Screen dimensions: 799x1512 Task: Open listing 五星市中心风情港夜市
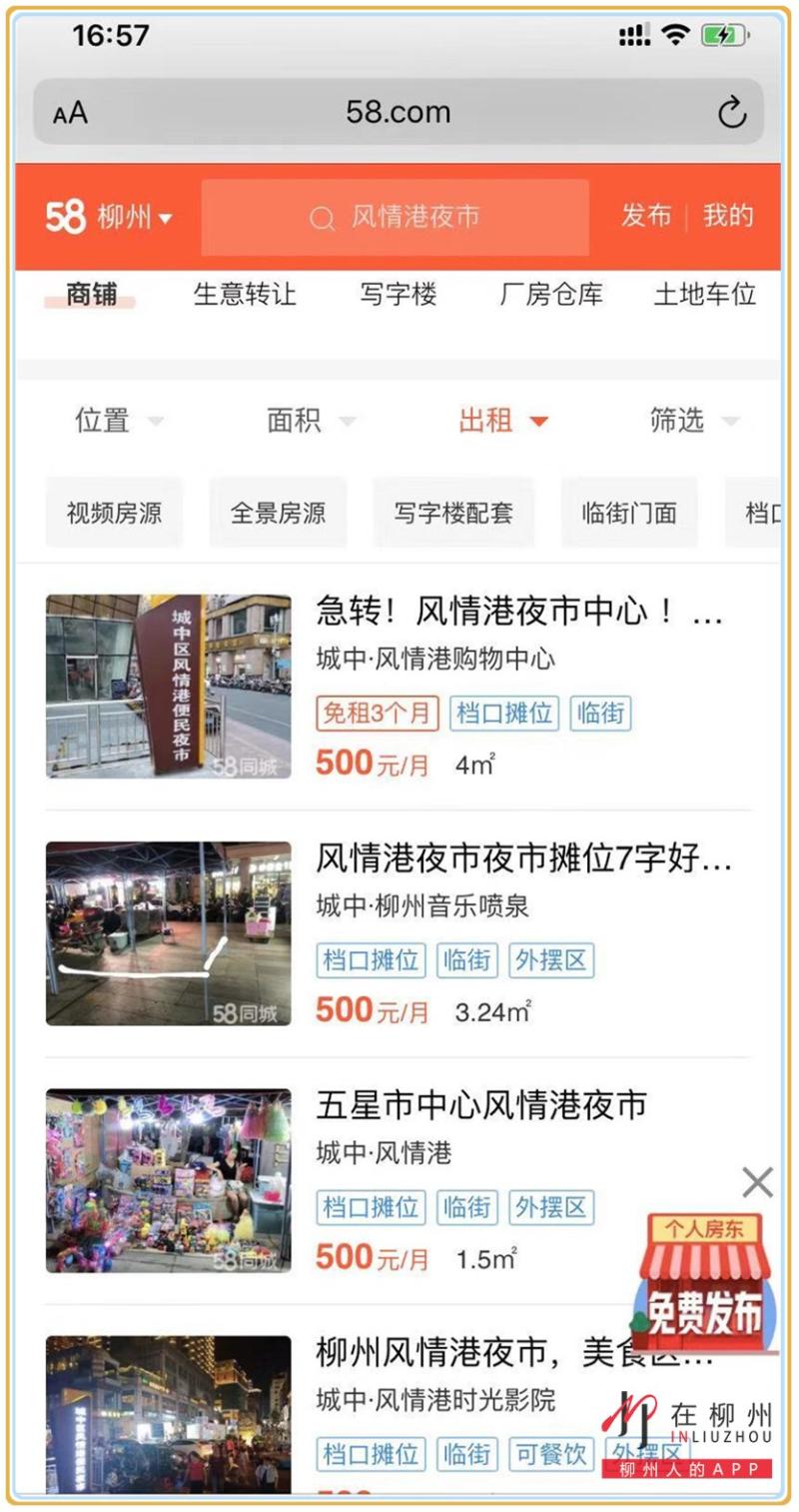481,1105
